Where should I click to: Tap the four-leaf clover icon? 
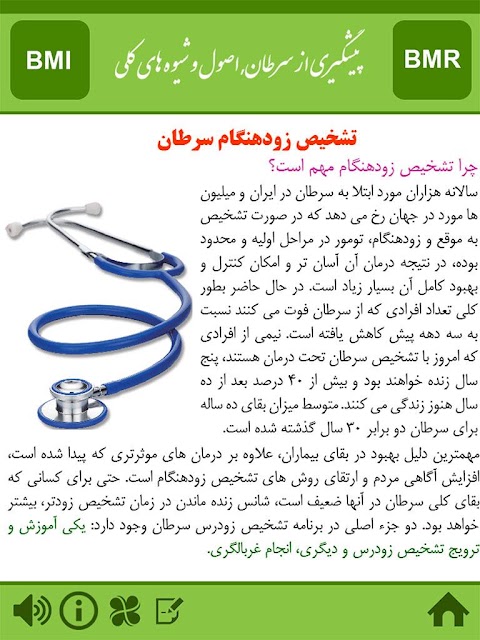(125, 611)
